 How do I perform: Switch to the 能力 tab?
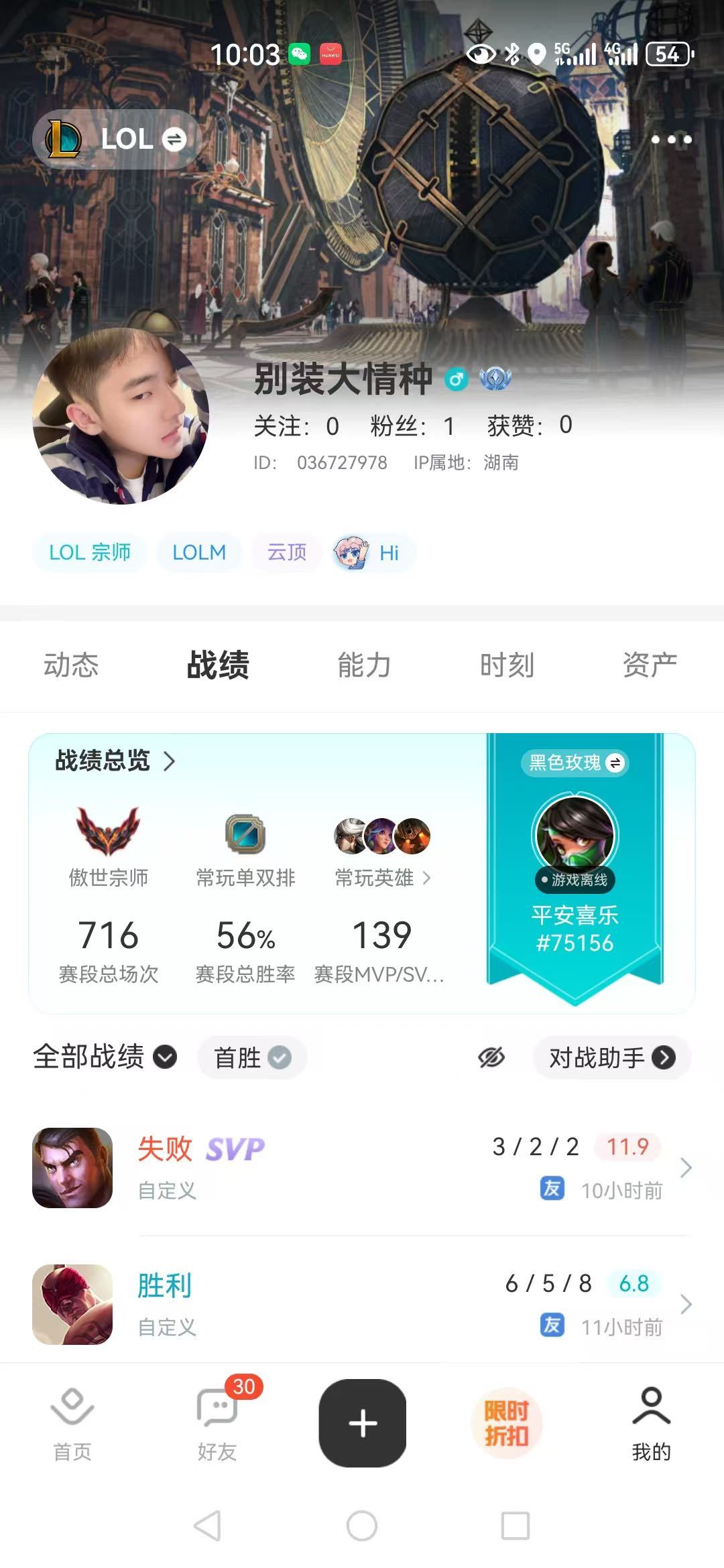tap(364, 665)
